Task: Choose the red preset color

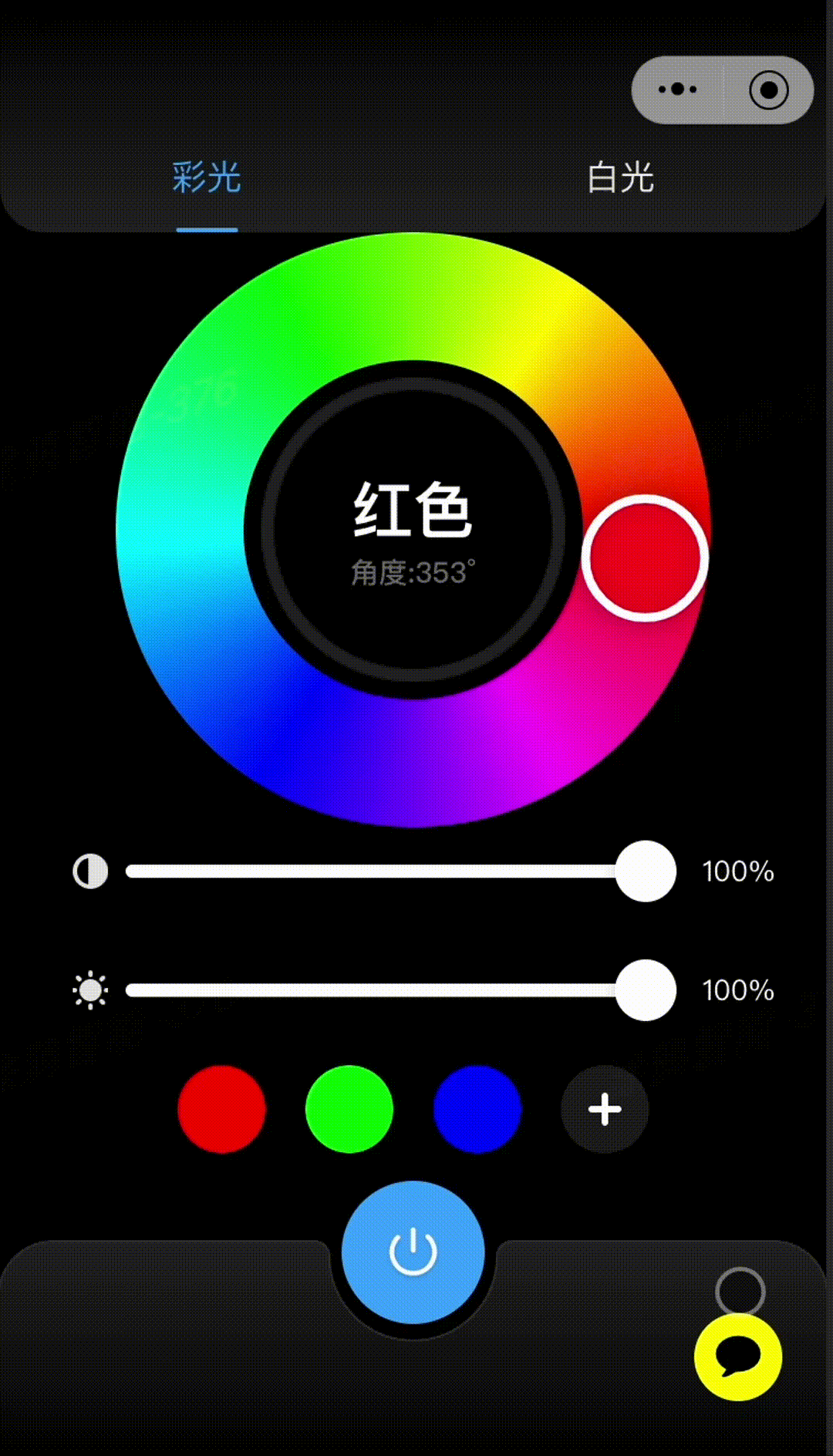Action: pyautogui.click(x=222, y=1110)
